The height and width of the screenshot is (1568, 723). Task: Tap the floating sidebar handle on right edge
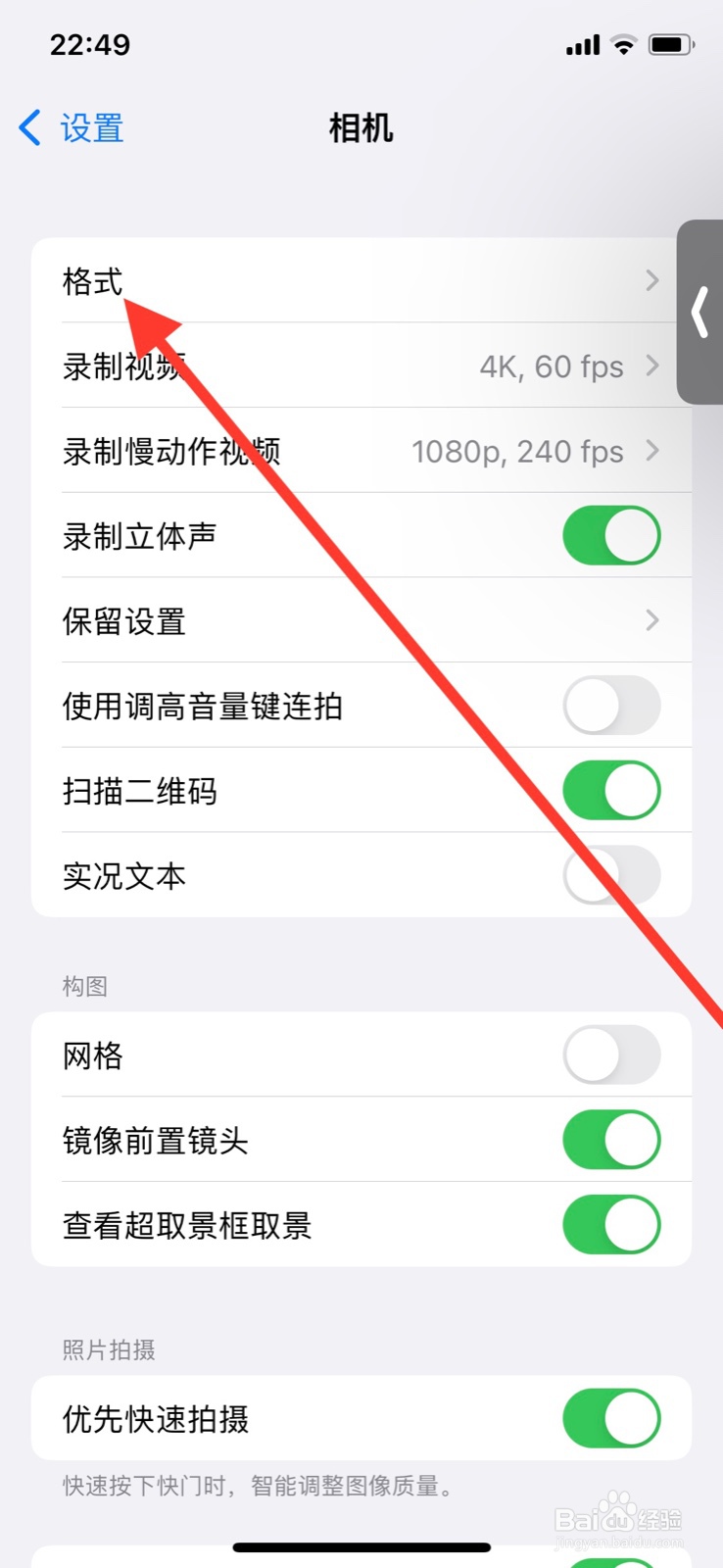701,314
